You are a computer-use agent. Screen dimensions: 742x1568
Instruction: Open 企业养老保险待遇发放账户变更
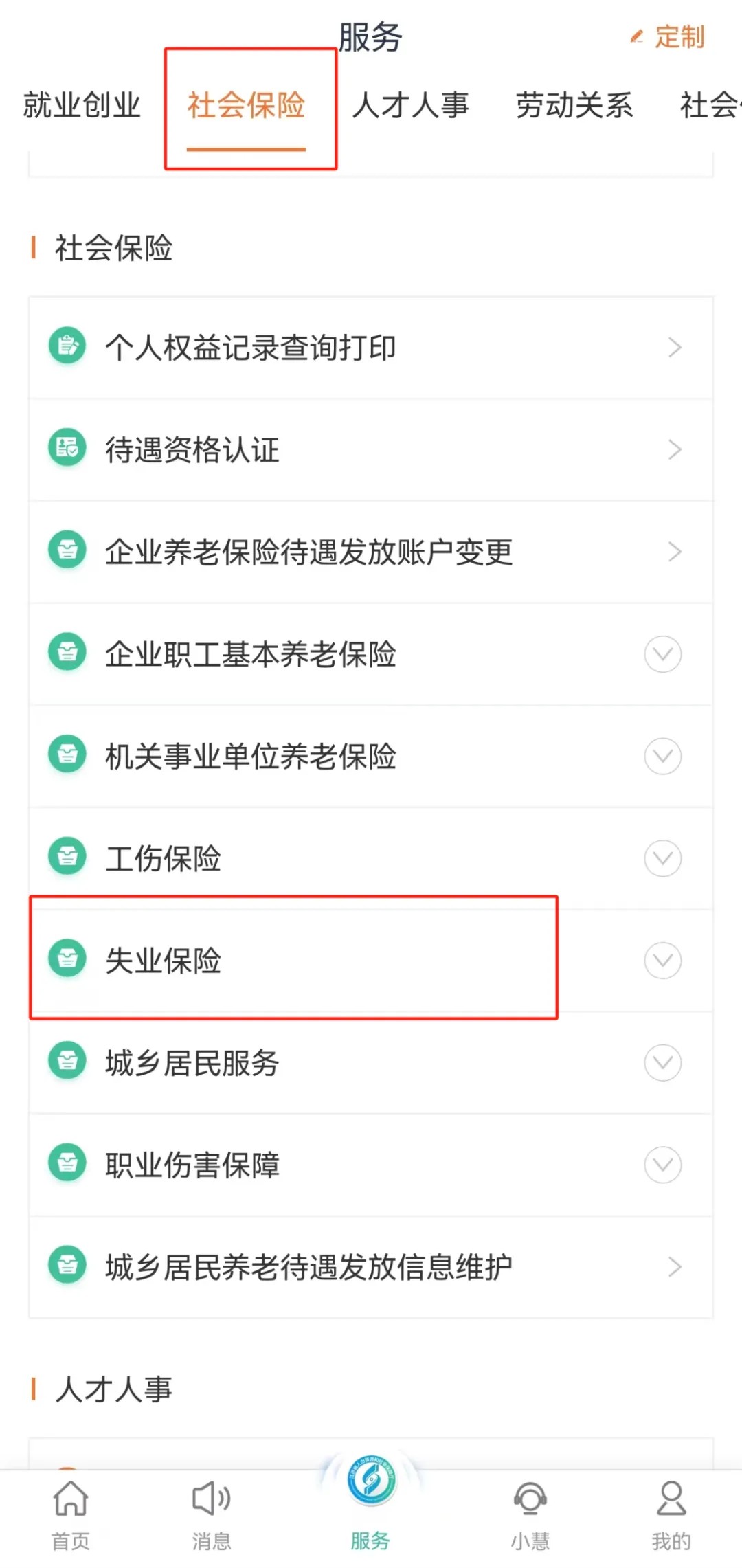coord(371,552)
